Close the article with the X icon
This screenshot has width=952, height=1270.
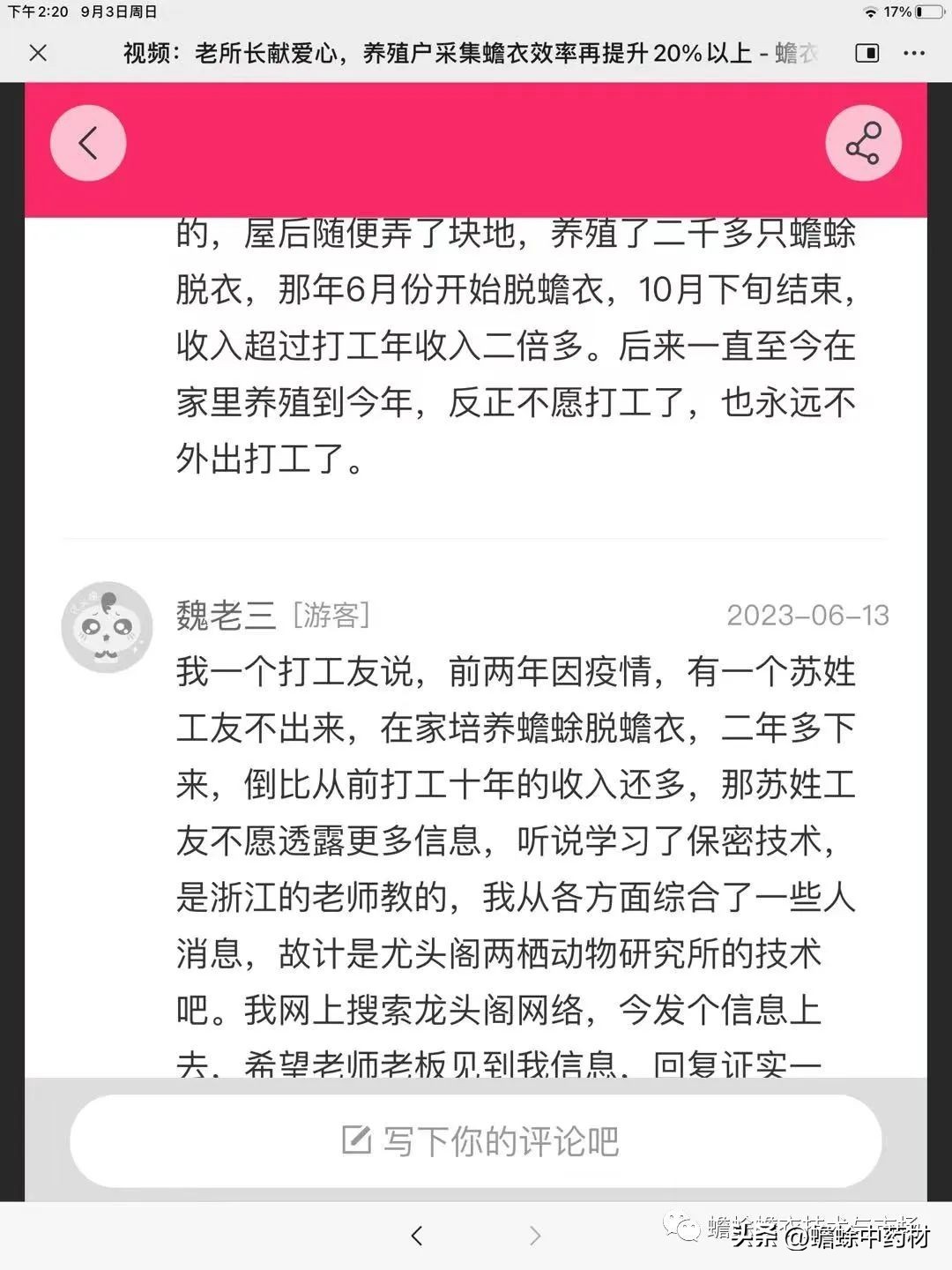pyautogui.click(x=37, y=54)
